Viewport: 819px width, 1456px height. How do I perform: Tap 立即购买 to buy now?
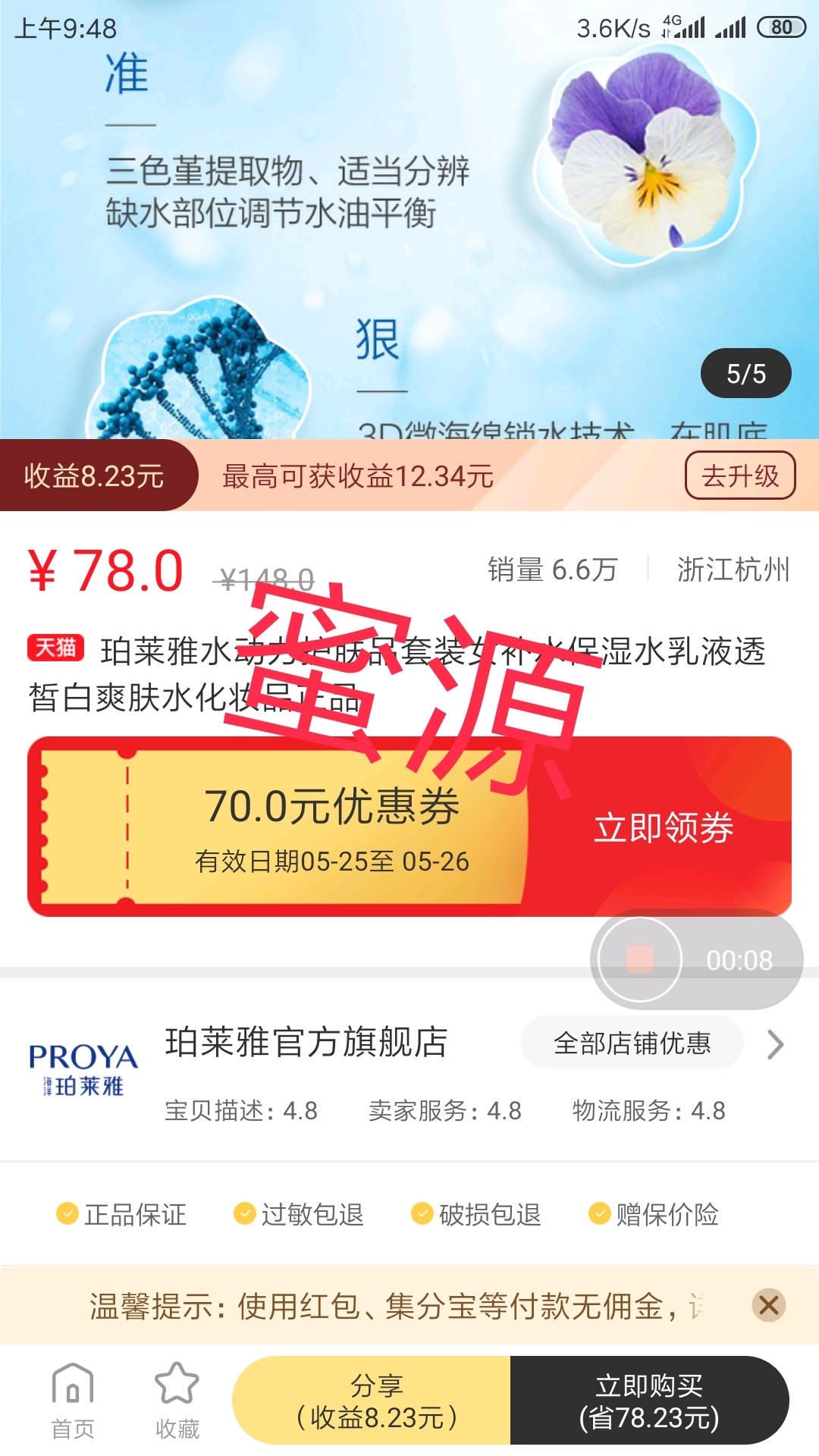click(649, 1401)
